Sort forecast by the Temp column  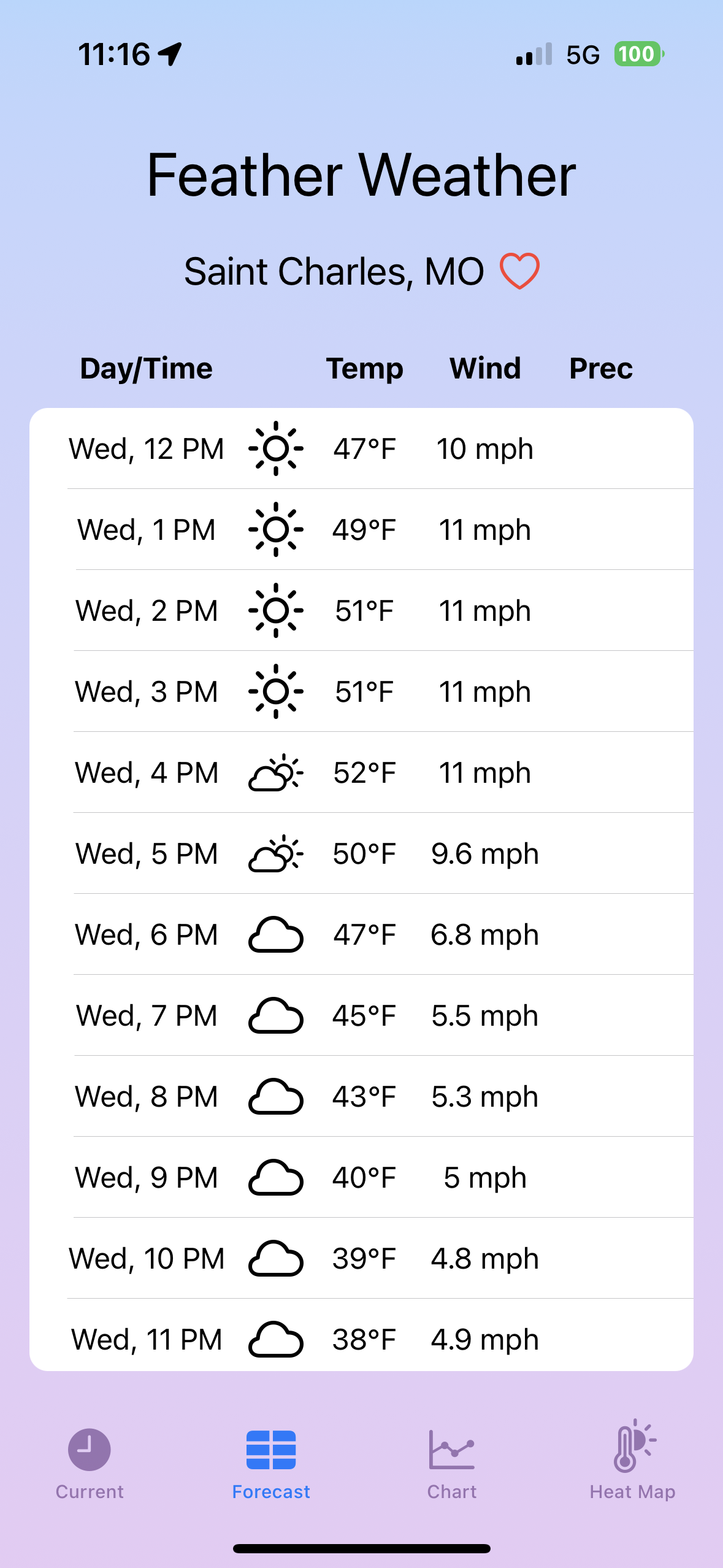point(364,368)
